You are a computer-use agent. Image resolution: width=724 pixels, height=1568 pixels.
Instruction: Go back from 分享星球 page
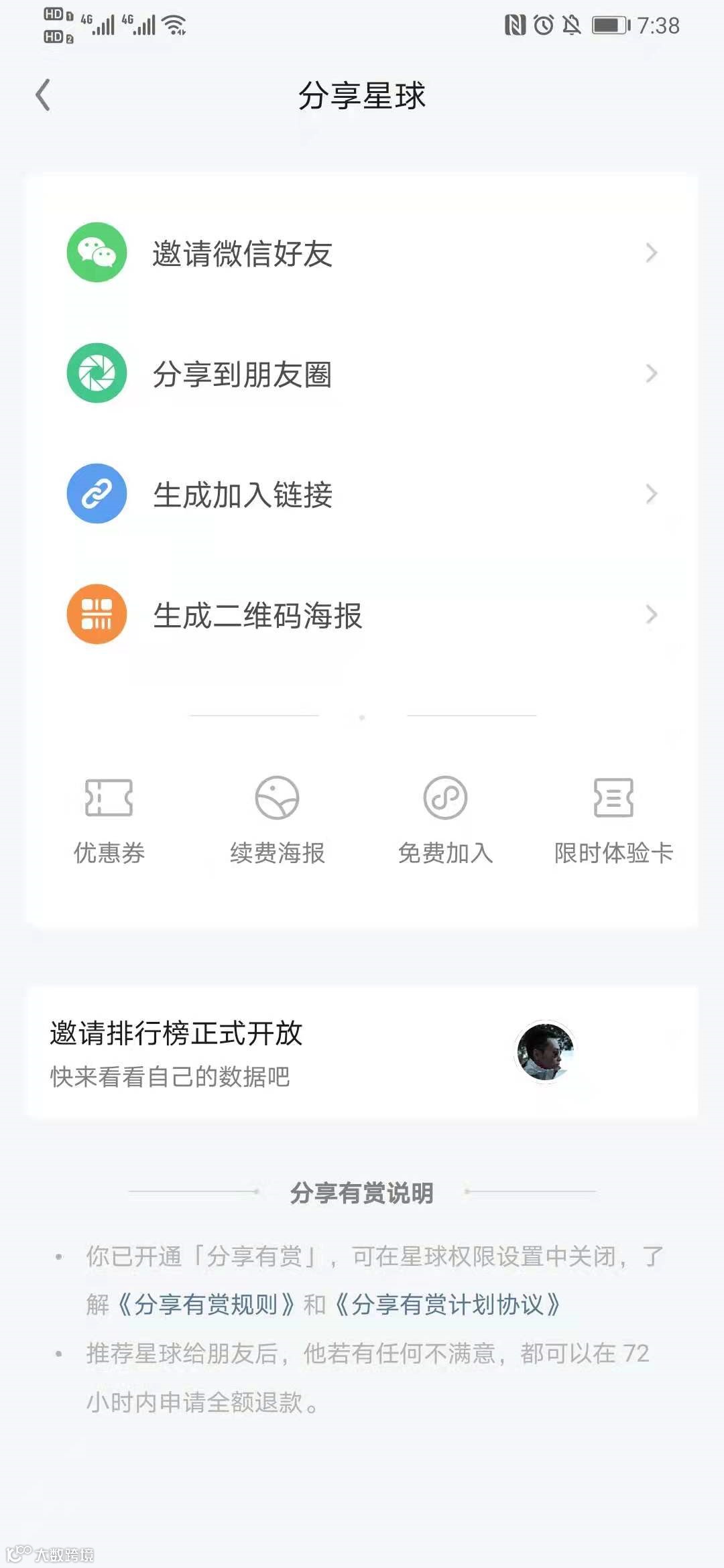tap(43, 95)
